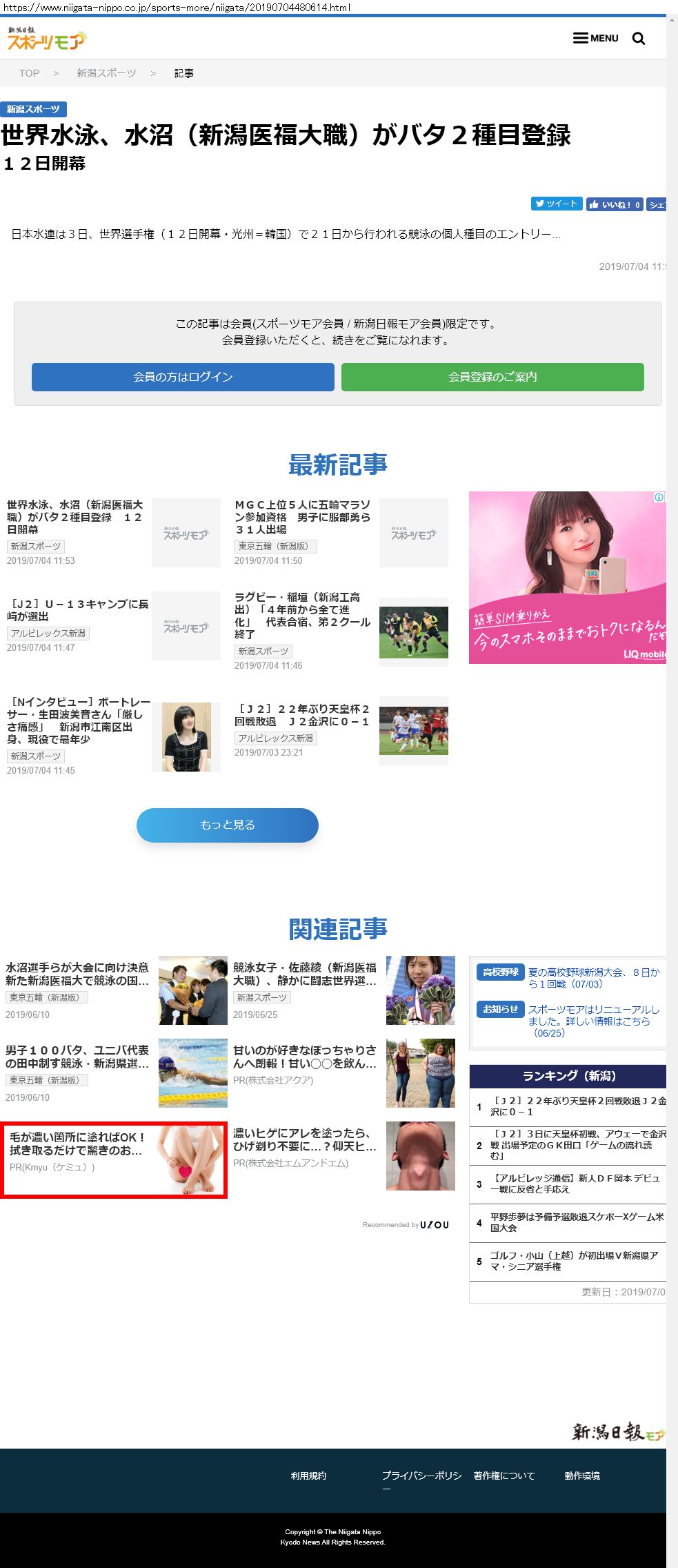Open the 新潟スポーツ breadcrumb link

click(106, 73)
